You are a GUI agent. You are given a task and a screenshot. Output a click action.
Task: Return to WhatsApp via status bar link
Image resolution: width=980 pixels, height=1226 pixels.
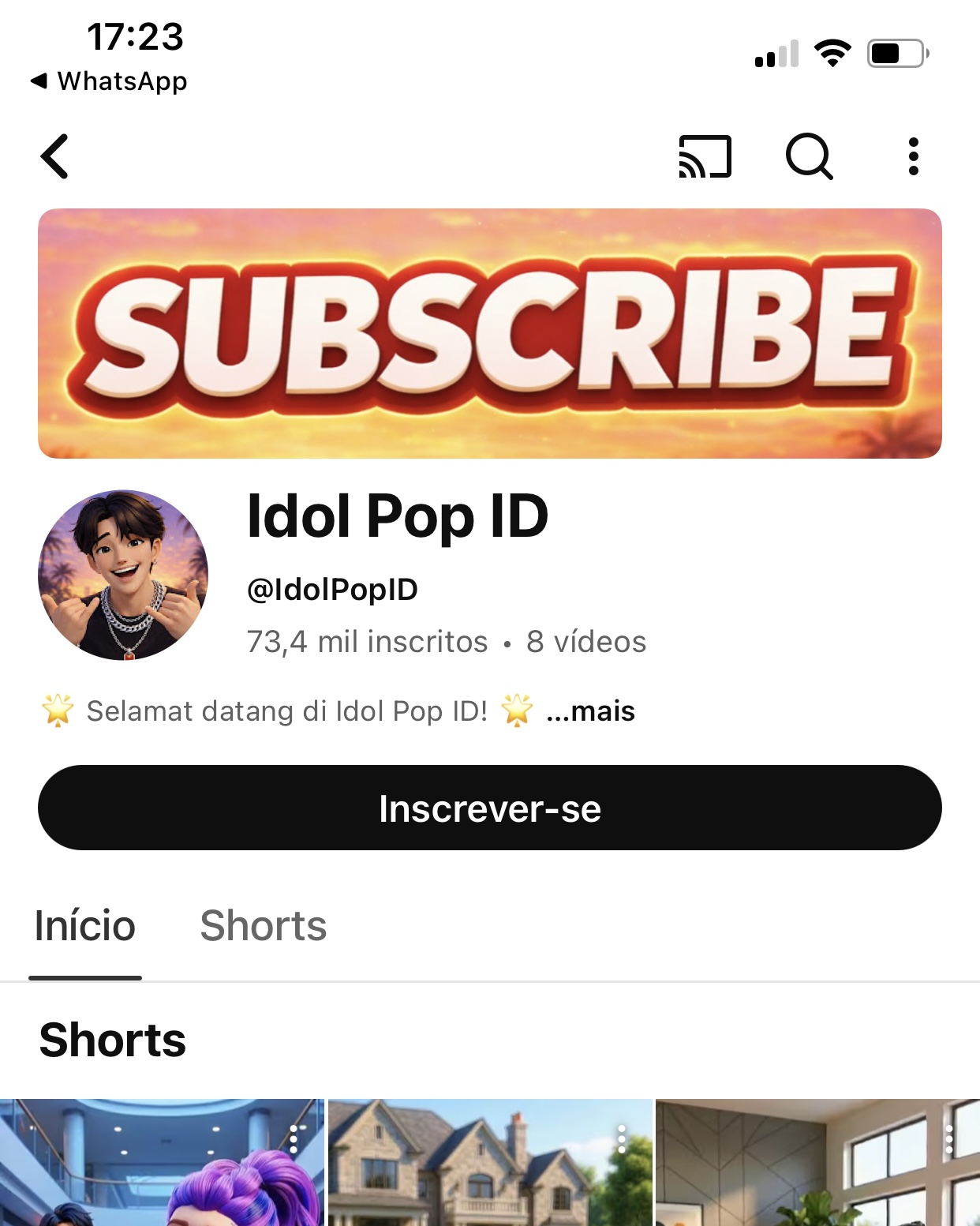point(110,81)
